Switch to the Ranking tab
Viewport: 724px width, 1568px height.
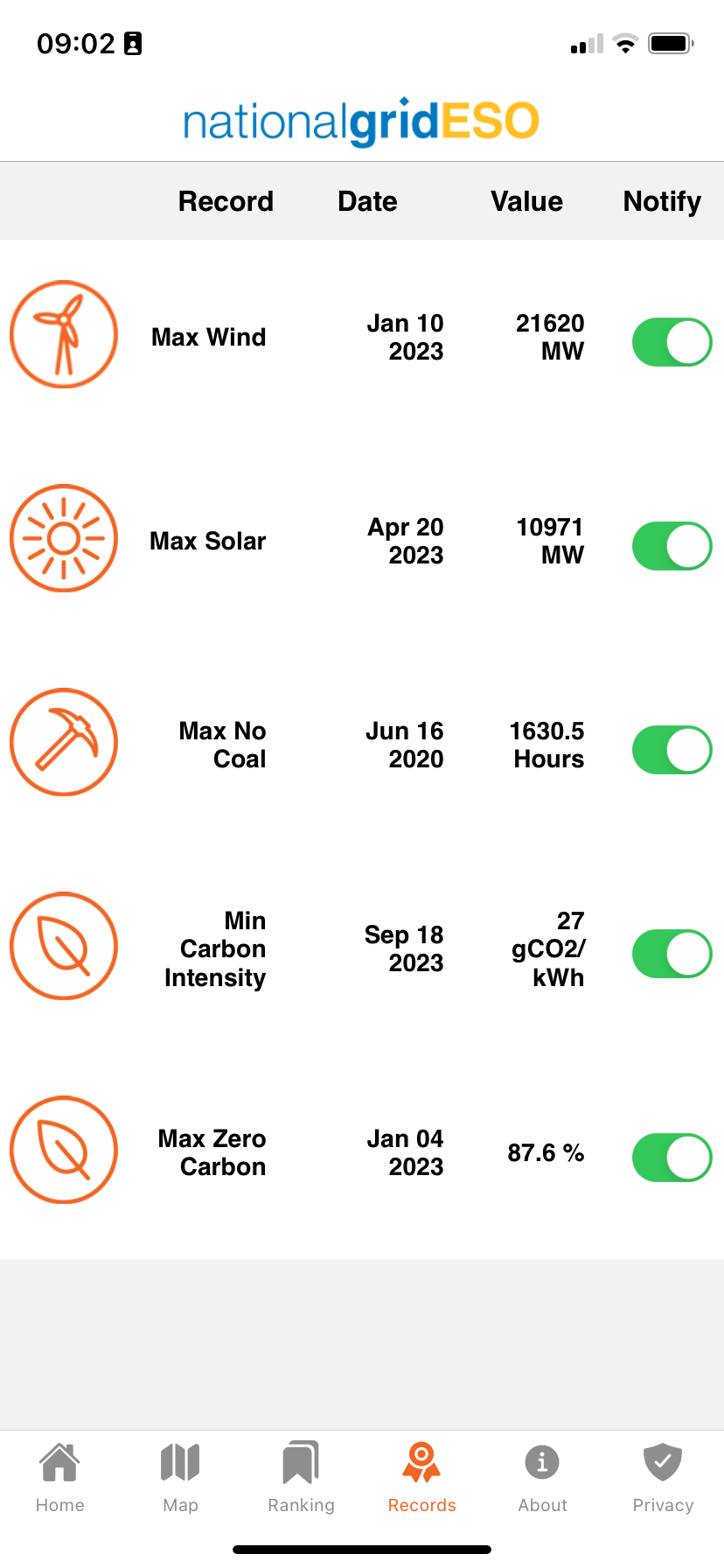pos(301,1478)
